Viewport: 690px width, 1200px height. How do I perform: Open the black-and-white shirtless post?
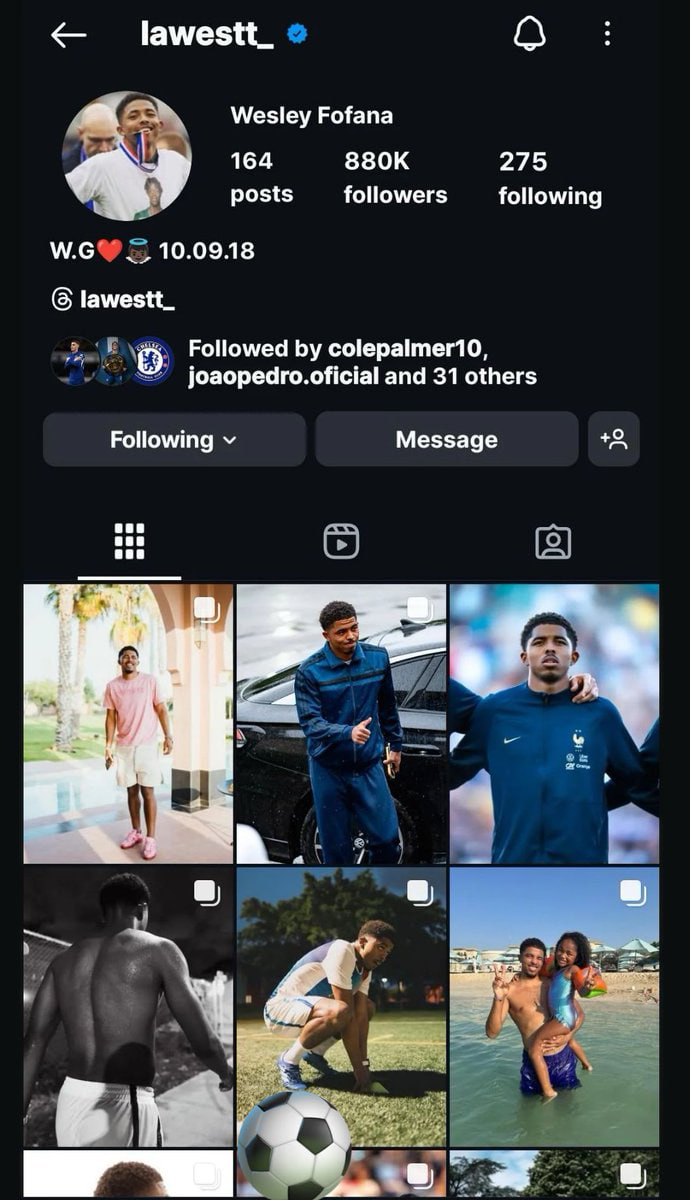[x=128, y=1005]
